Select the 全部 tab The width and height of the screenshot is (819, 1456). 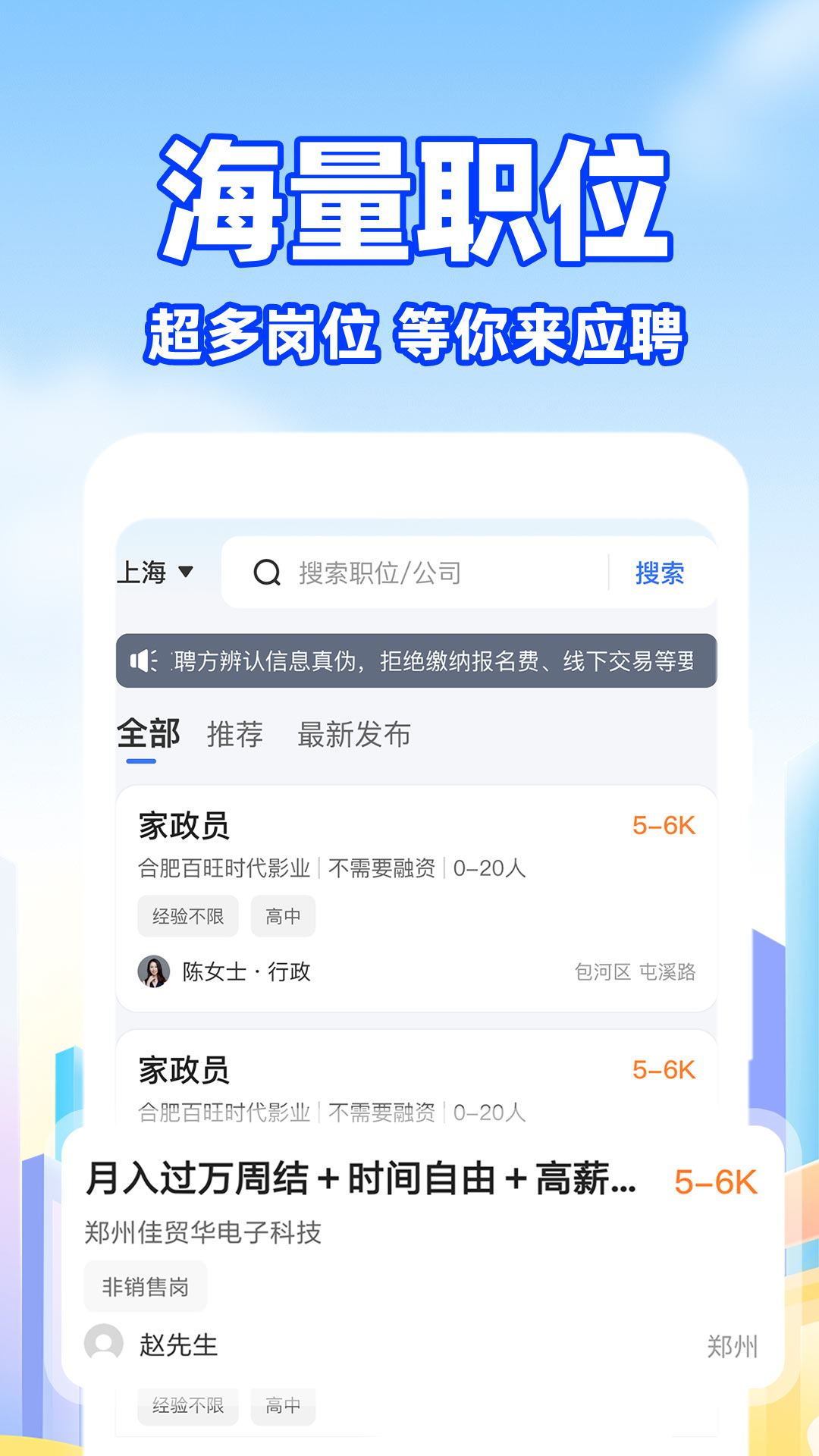click(149, 733)
